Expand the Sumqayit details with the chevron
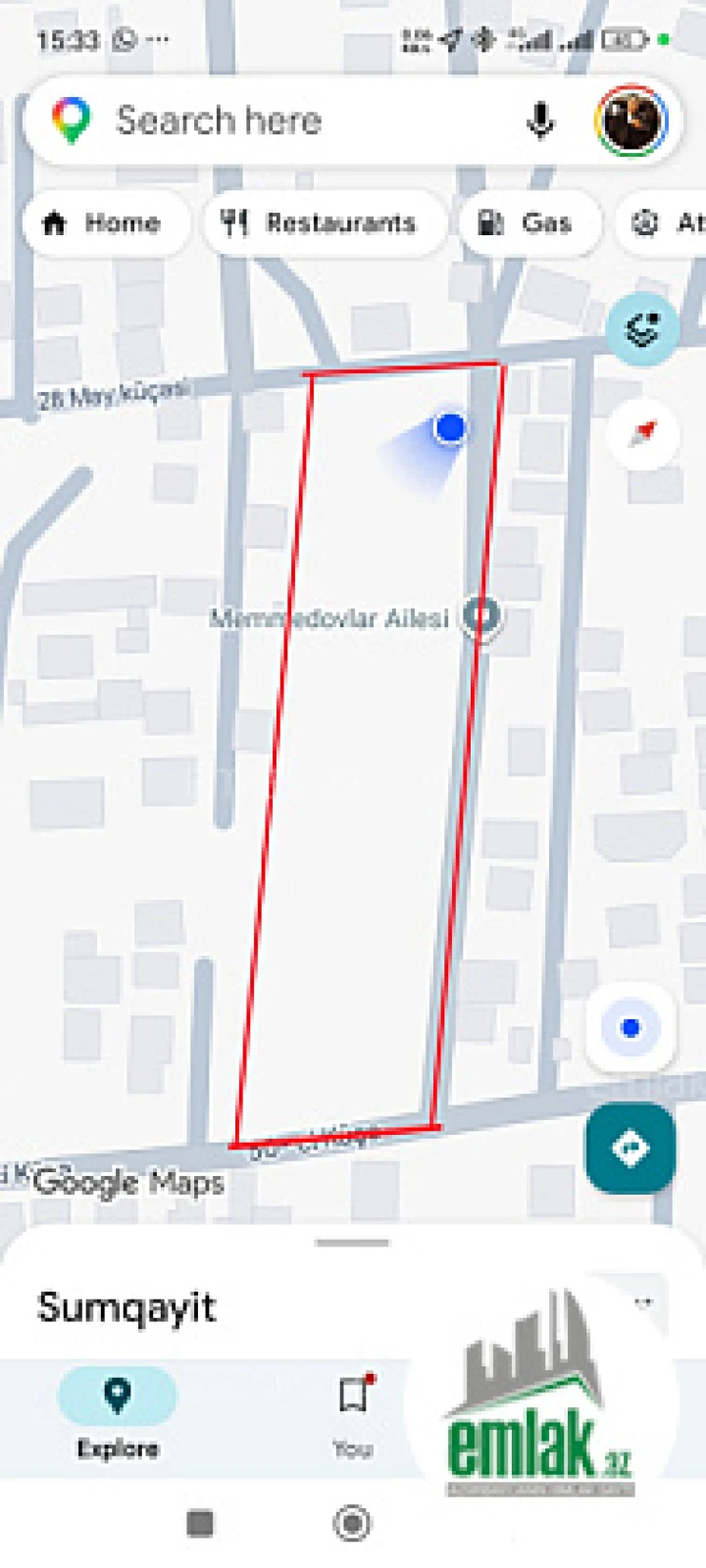This screenshot has height=1568, width=706. click(x=643, y=1301)
